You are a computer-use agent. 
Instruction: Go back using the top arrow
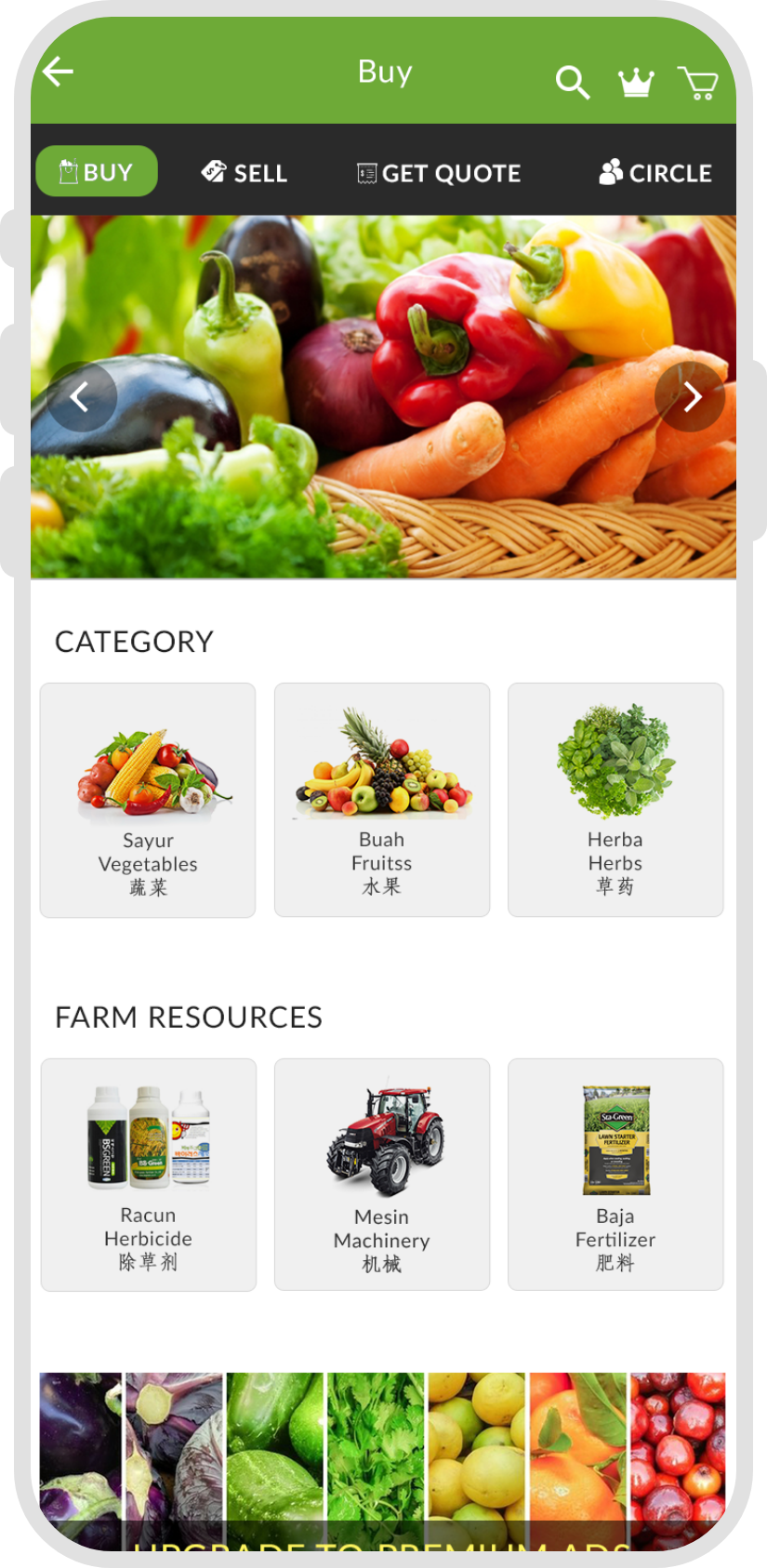58,72
